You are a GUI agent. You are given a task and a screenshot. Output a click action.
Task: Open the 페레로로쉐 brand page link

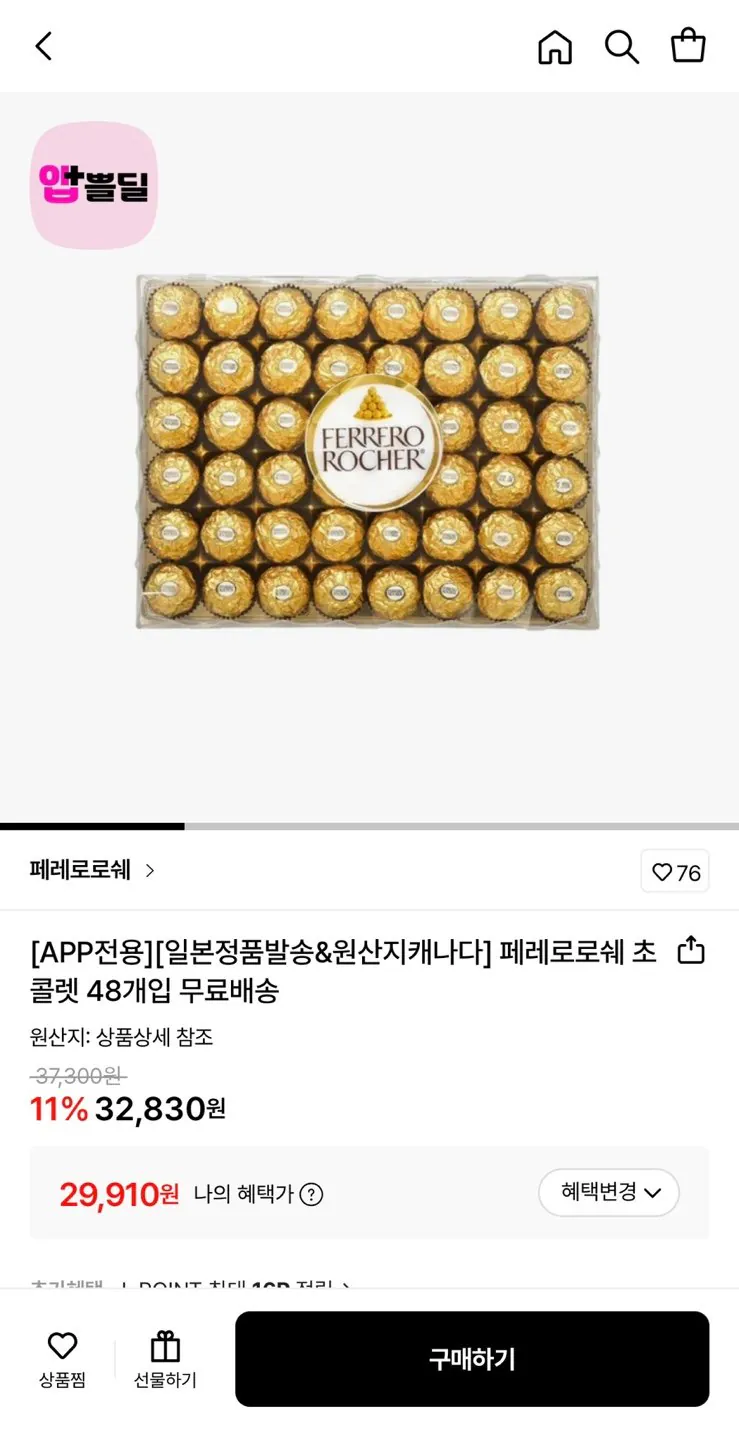point(93,870)
